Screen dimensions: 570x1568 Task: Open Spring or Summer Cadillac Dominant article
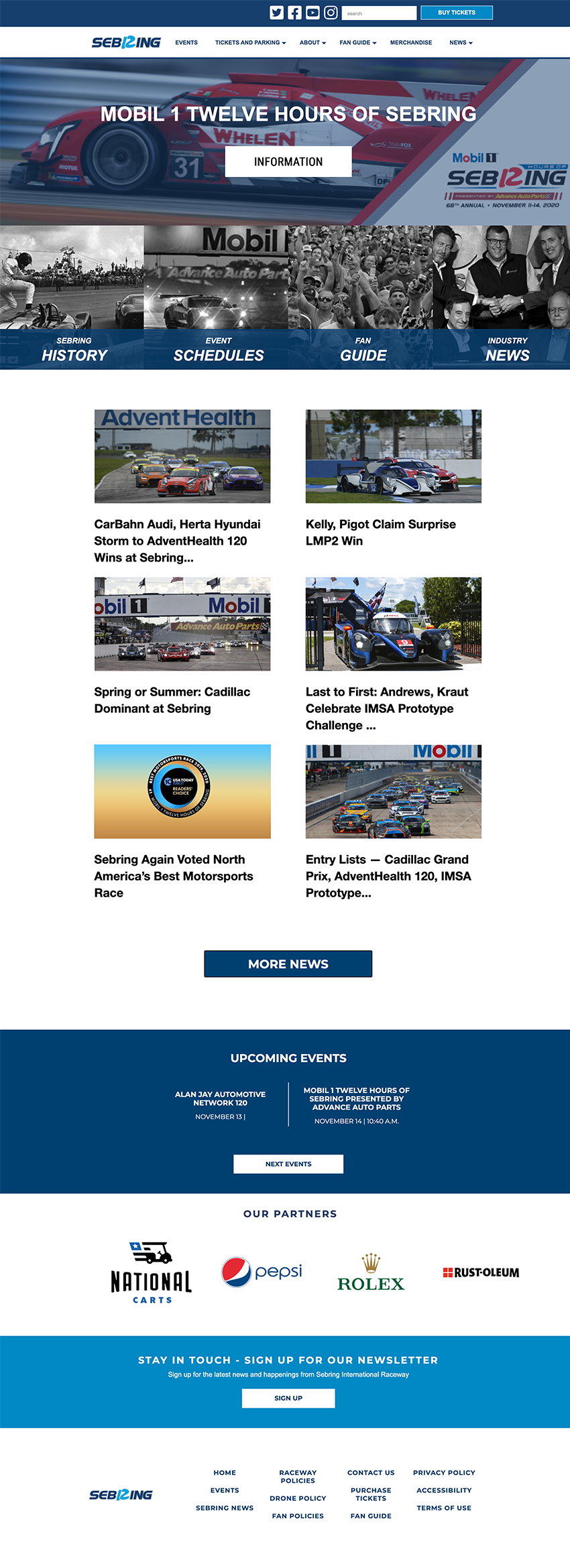172,700
